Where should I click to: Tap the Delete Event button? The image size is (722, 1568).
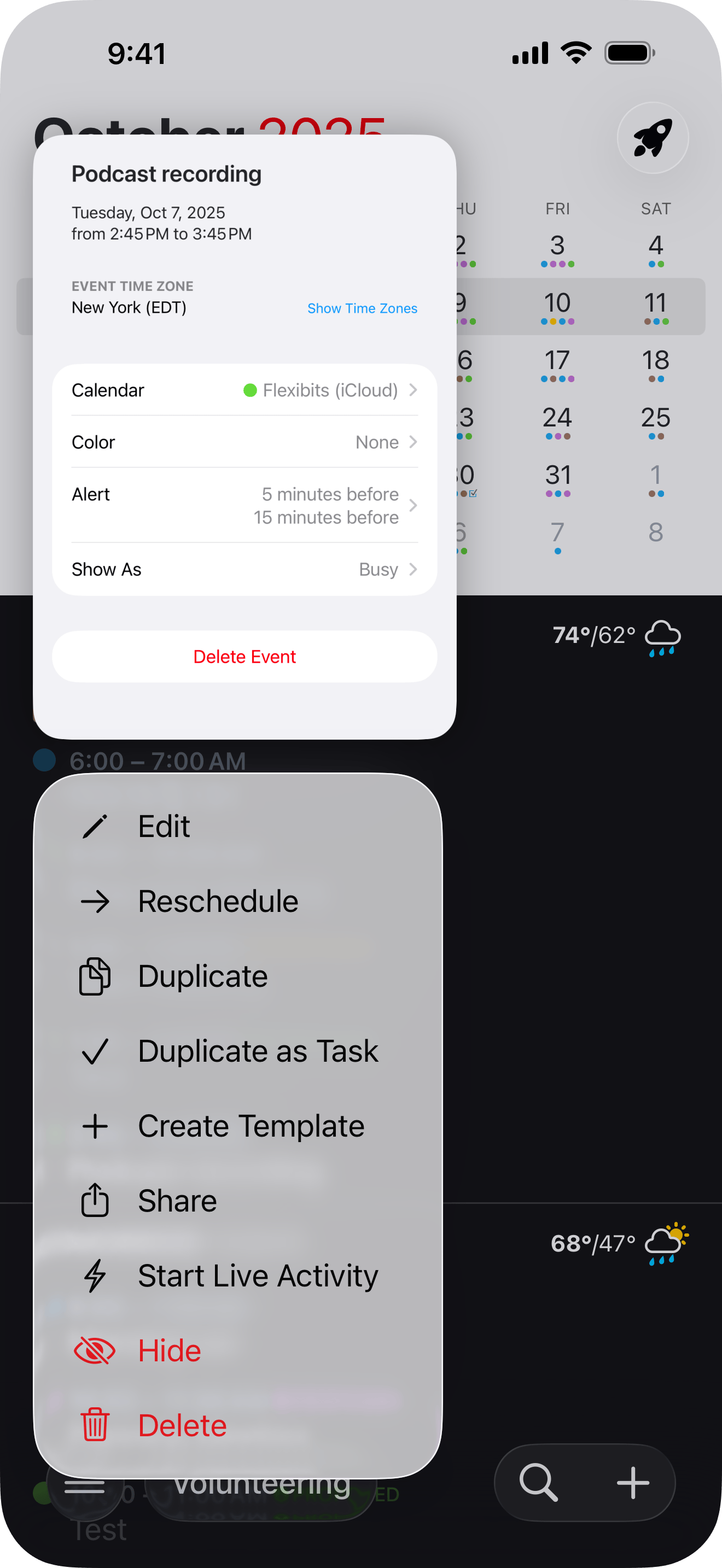pos(244,657)
